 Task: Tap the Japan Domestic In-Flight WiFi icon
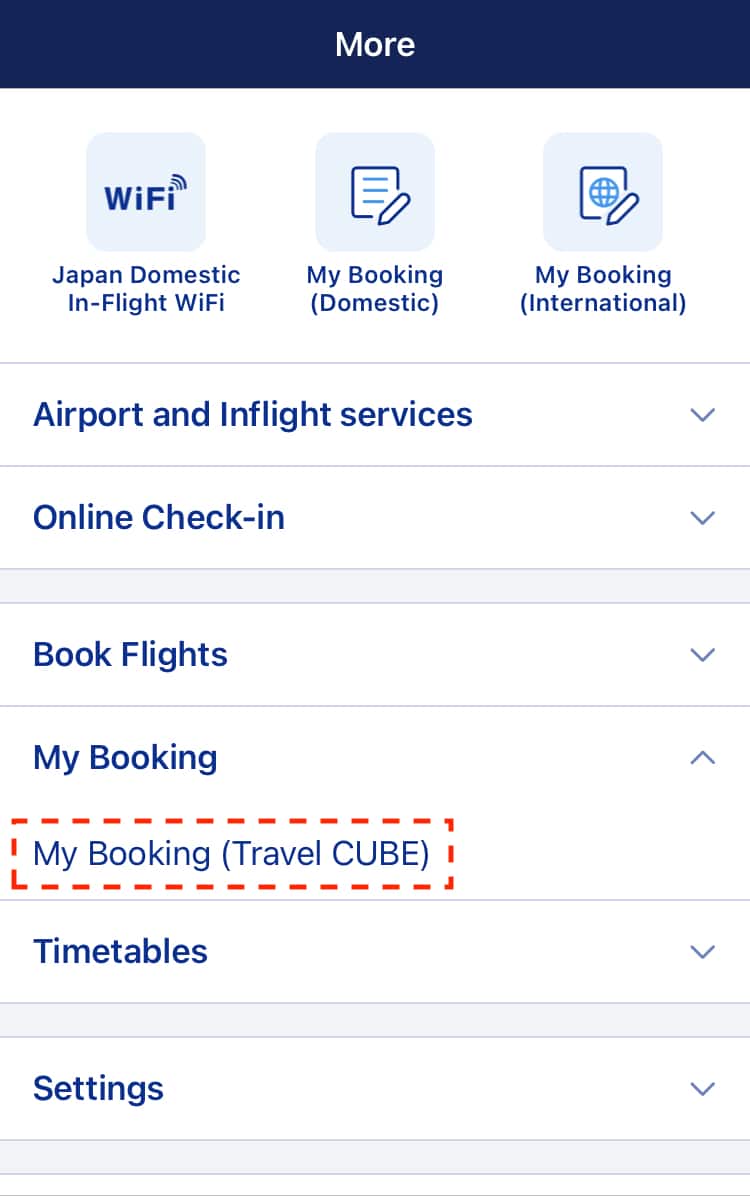tap(146, 191)
